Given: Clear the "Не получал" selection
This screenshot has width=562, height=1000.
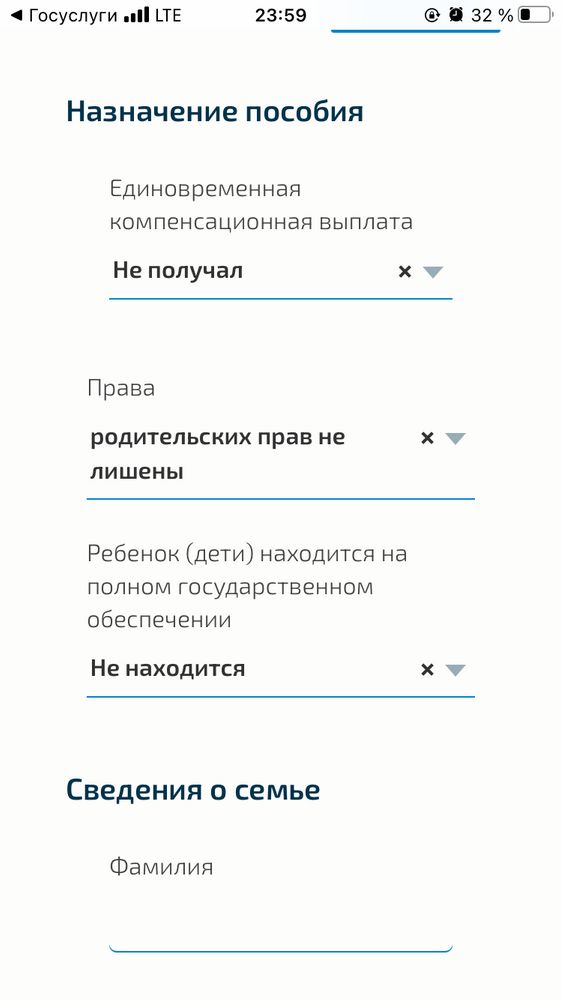Looking at the screenshot, I should pos(404,272).
